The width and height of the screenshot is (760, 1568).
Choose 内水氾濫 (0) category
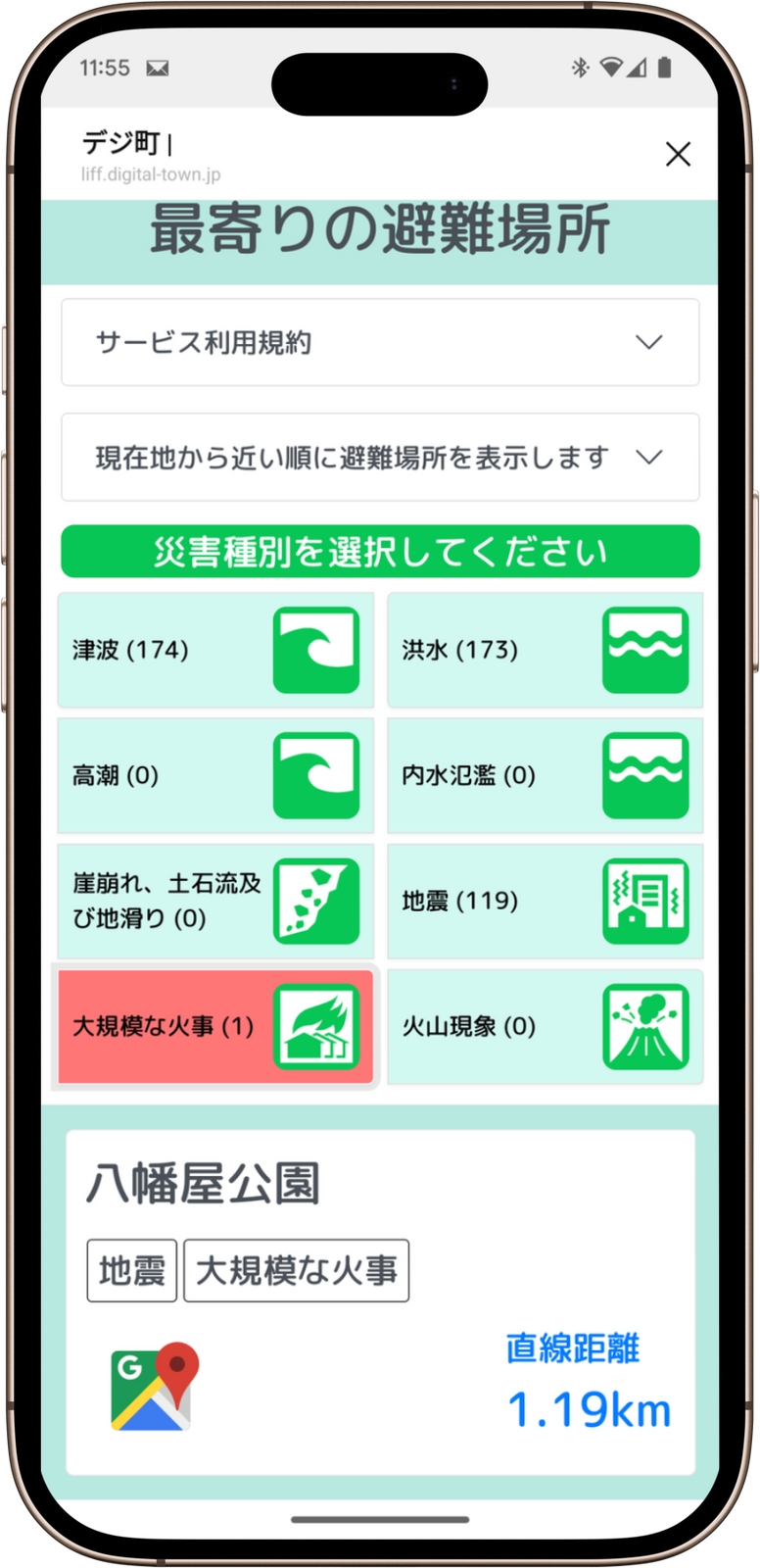click(545, 775)
